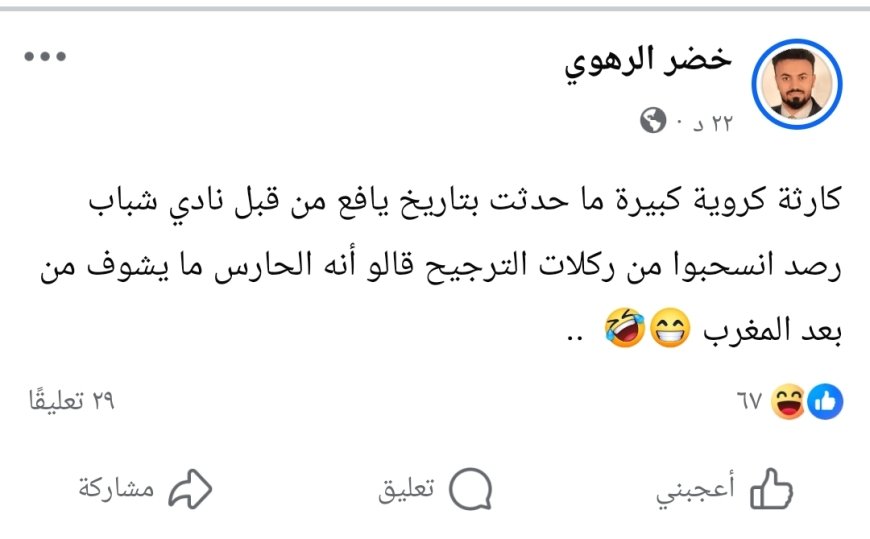Share the post via مشاركة
Viewport: 870px width, 539px height.
pyautogui.click(x=146, y=490)
